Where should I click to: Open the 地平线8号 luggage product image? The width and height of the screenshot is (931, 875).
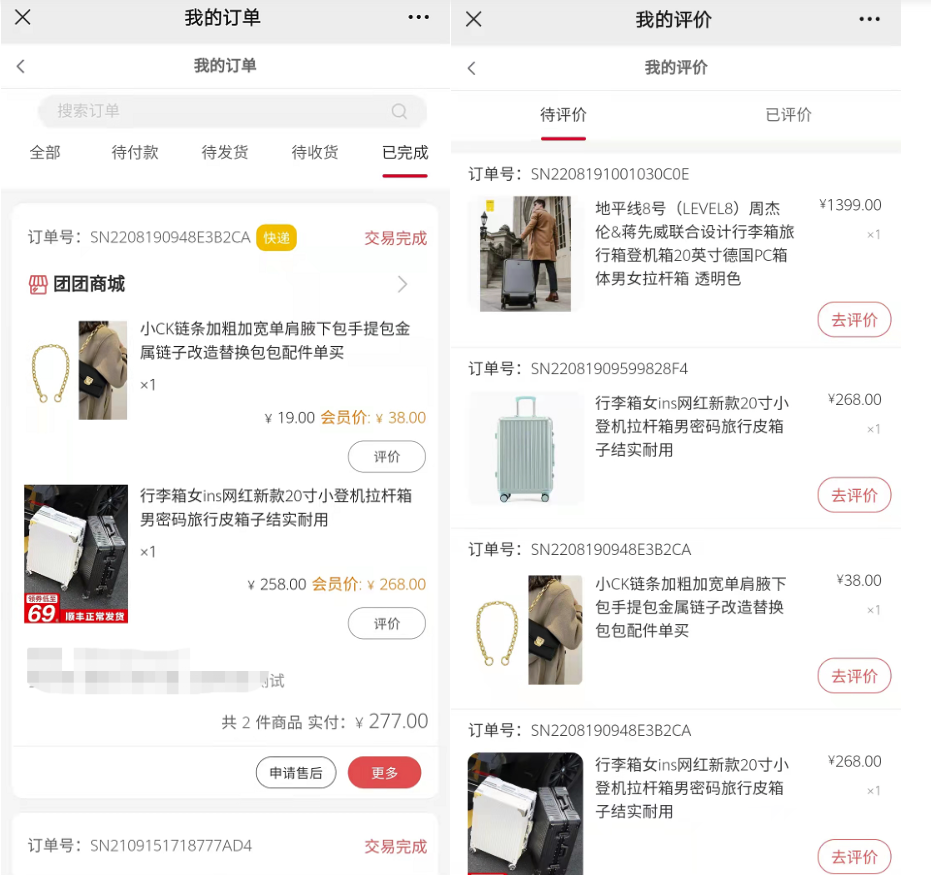point(525,254)
